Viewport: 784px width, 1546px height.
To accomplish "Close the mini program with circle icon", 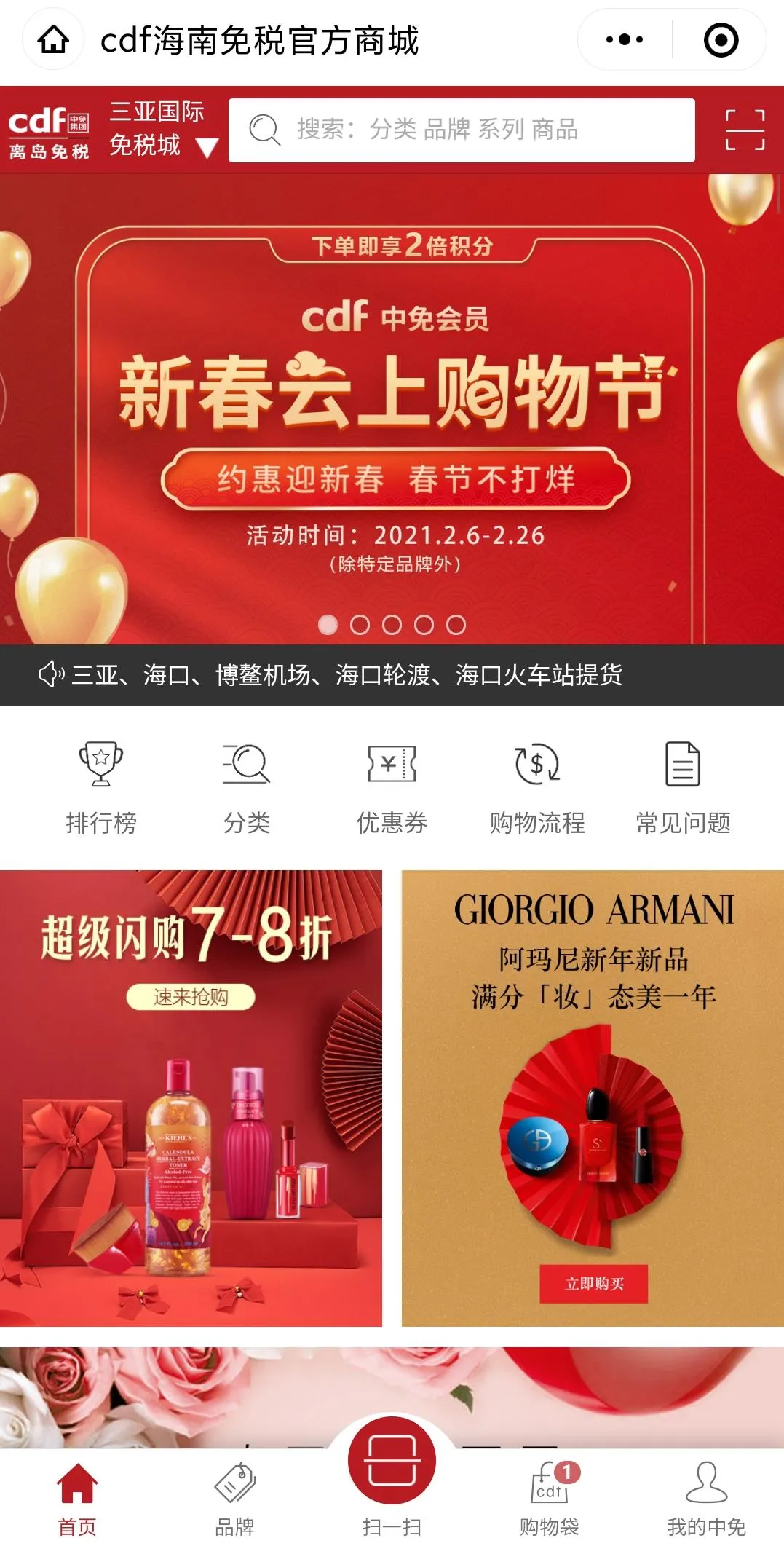I will (x=721, y=40).
